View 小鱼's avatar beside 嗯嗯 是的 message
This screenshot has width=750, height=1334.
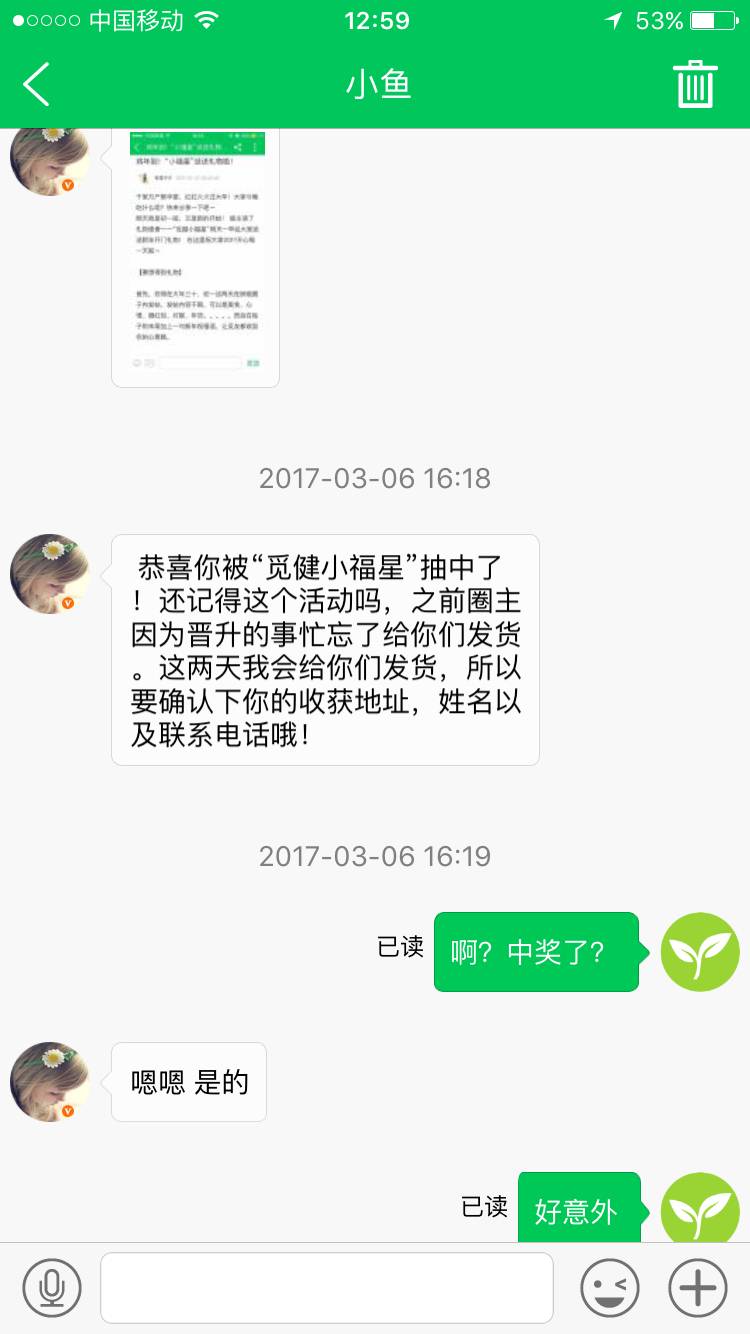49,1082
